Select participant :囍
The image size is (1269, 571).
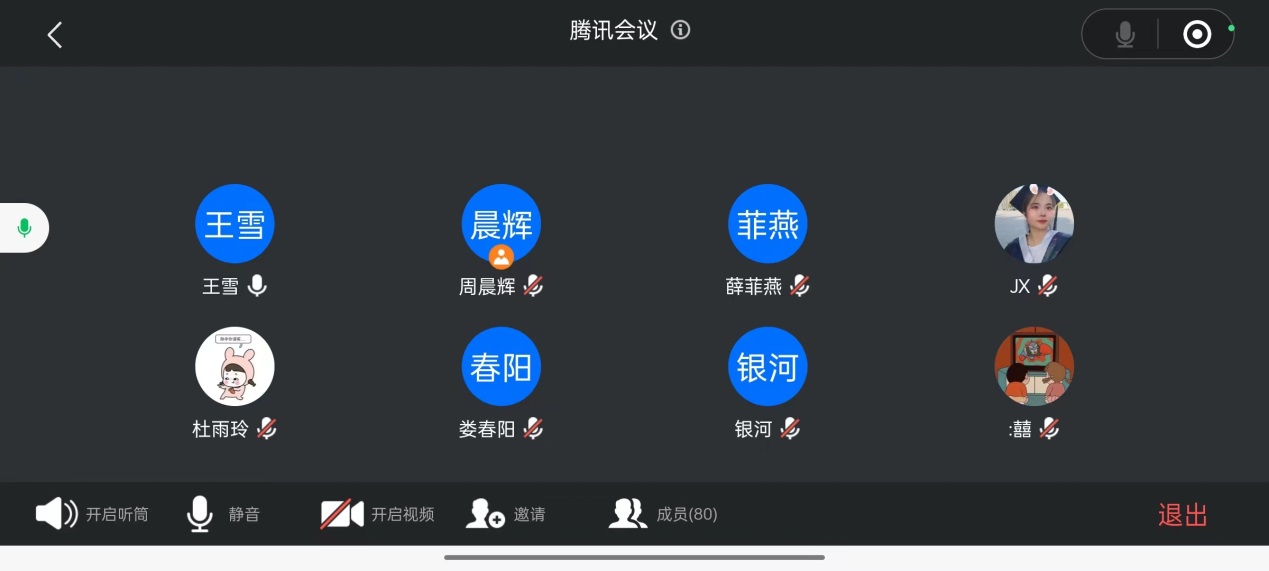(1034, 366)
